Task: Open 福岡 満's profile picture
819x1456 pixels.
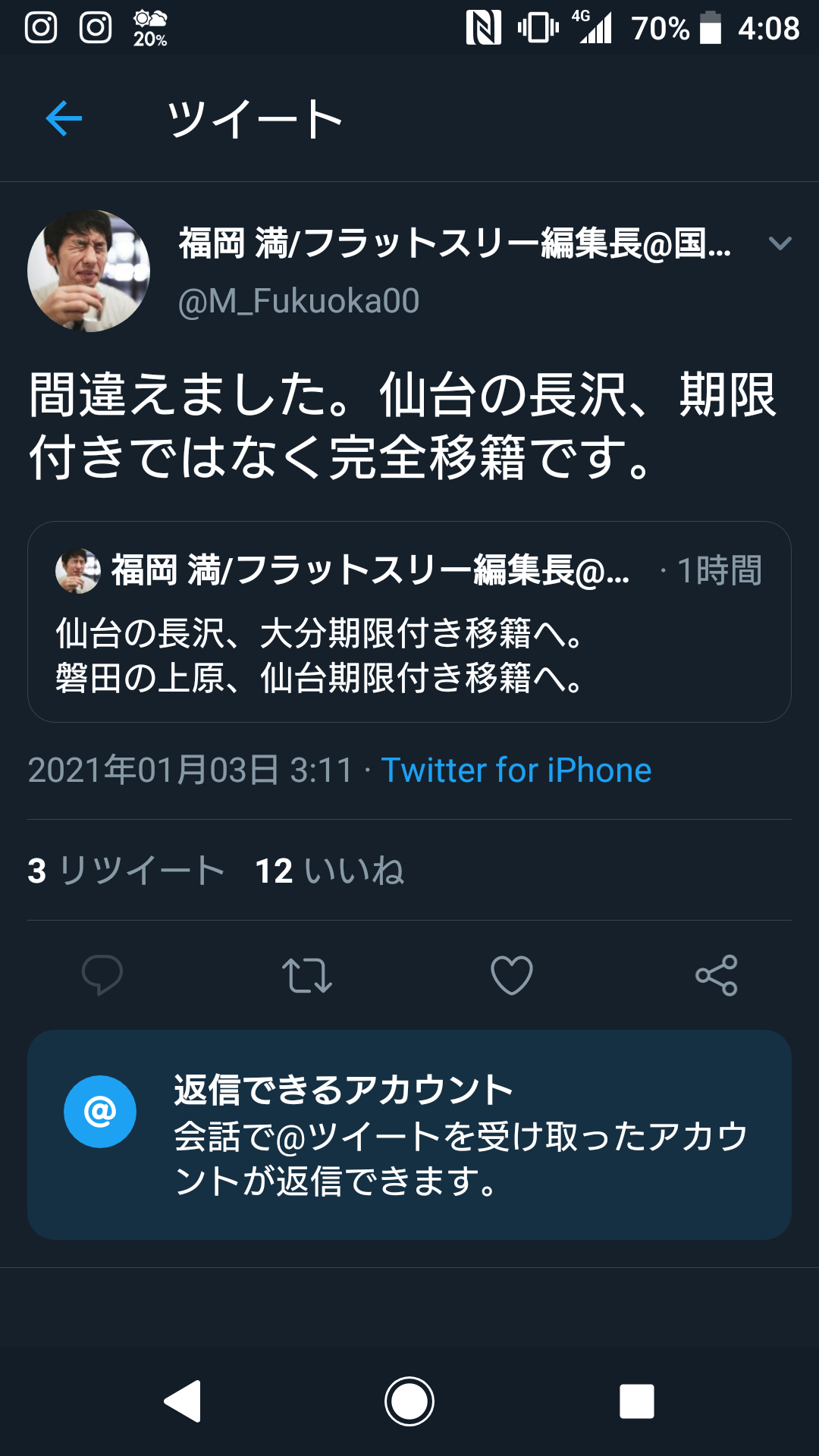Action: [x=89, y=271]
